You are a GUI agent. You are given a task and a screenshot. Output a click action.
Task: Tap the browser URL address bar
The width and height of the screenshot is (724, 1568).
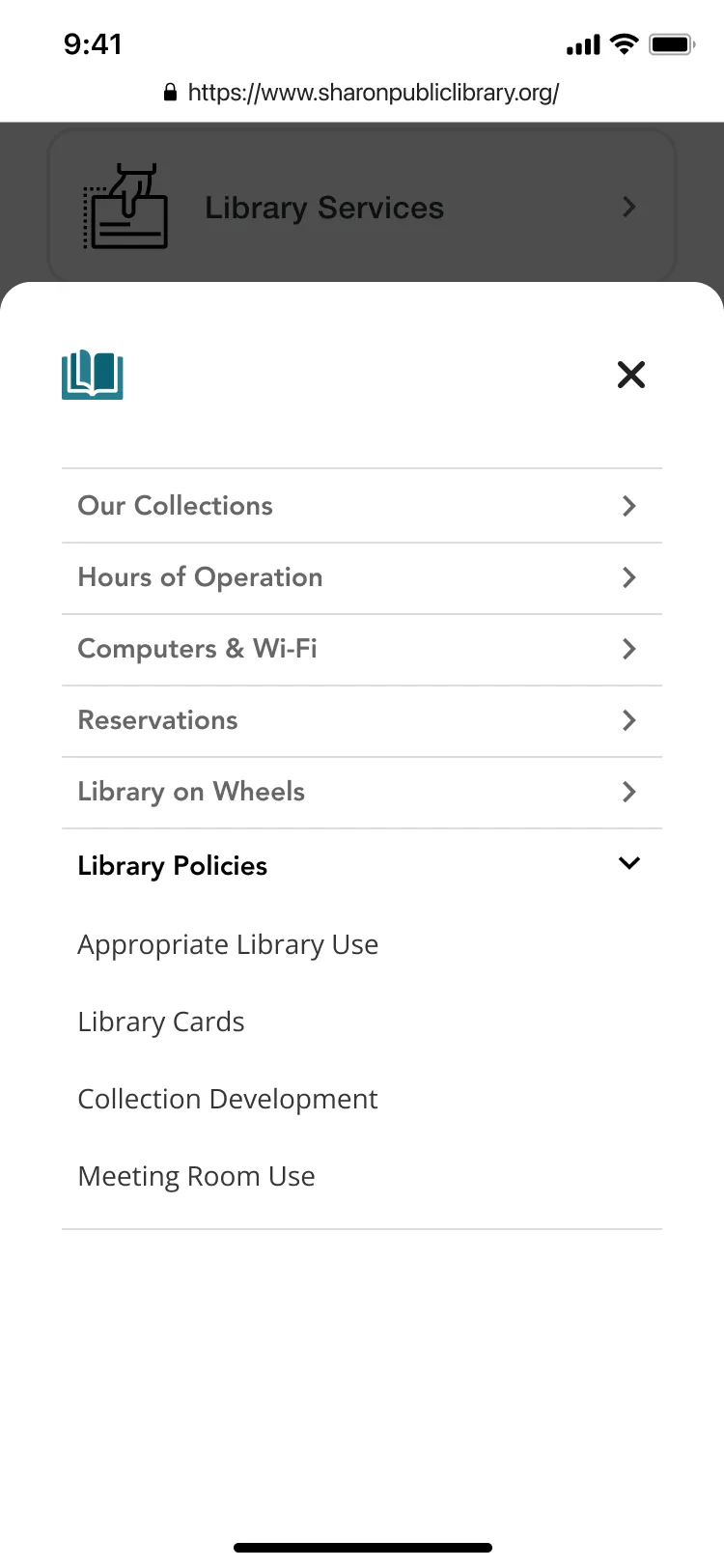[362, 93]
